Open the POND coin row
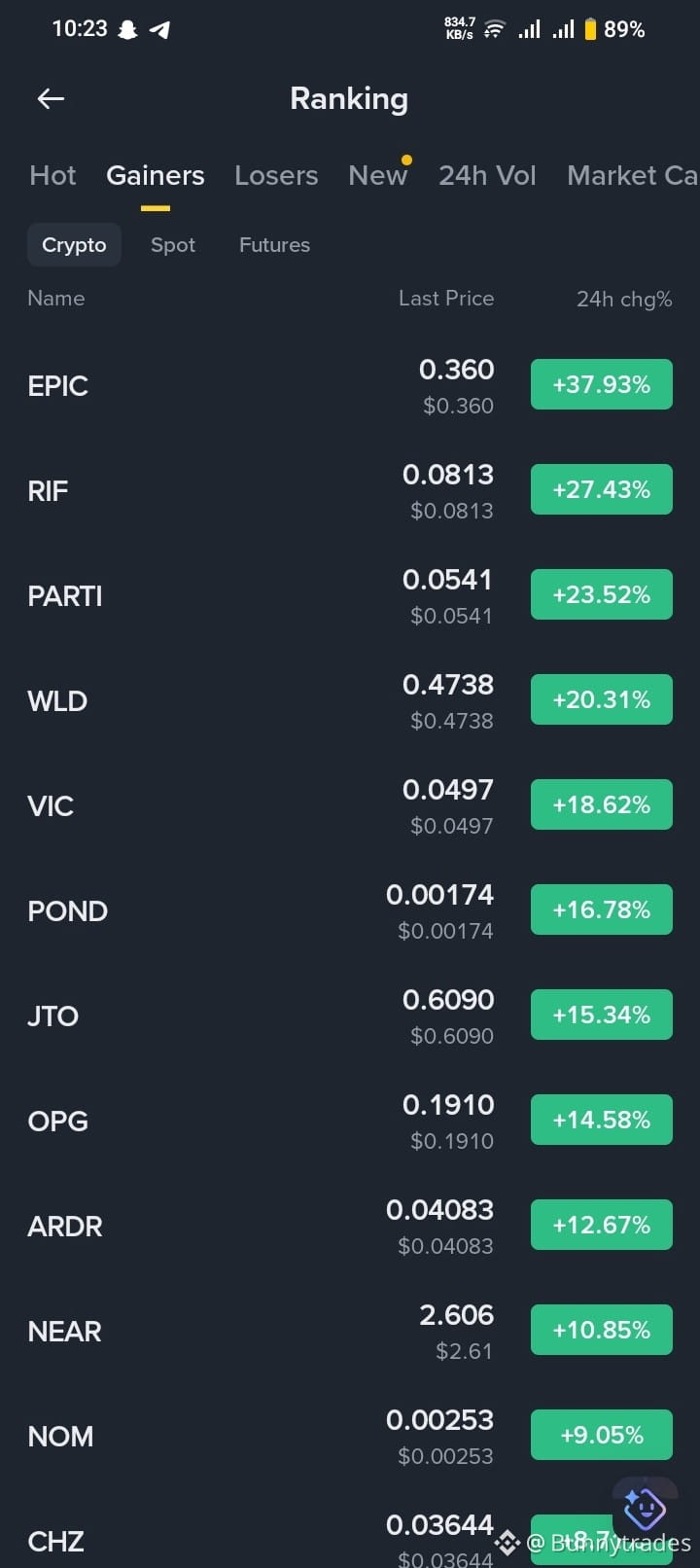The image size is (700, 1568). 350,911
